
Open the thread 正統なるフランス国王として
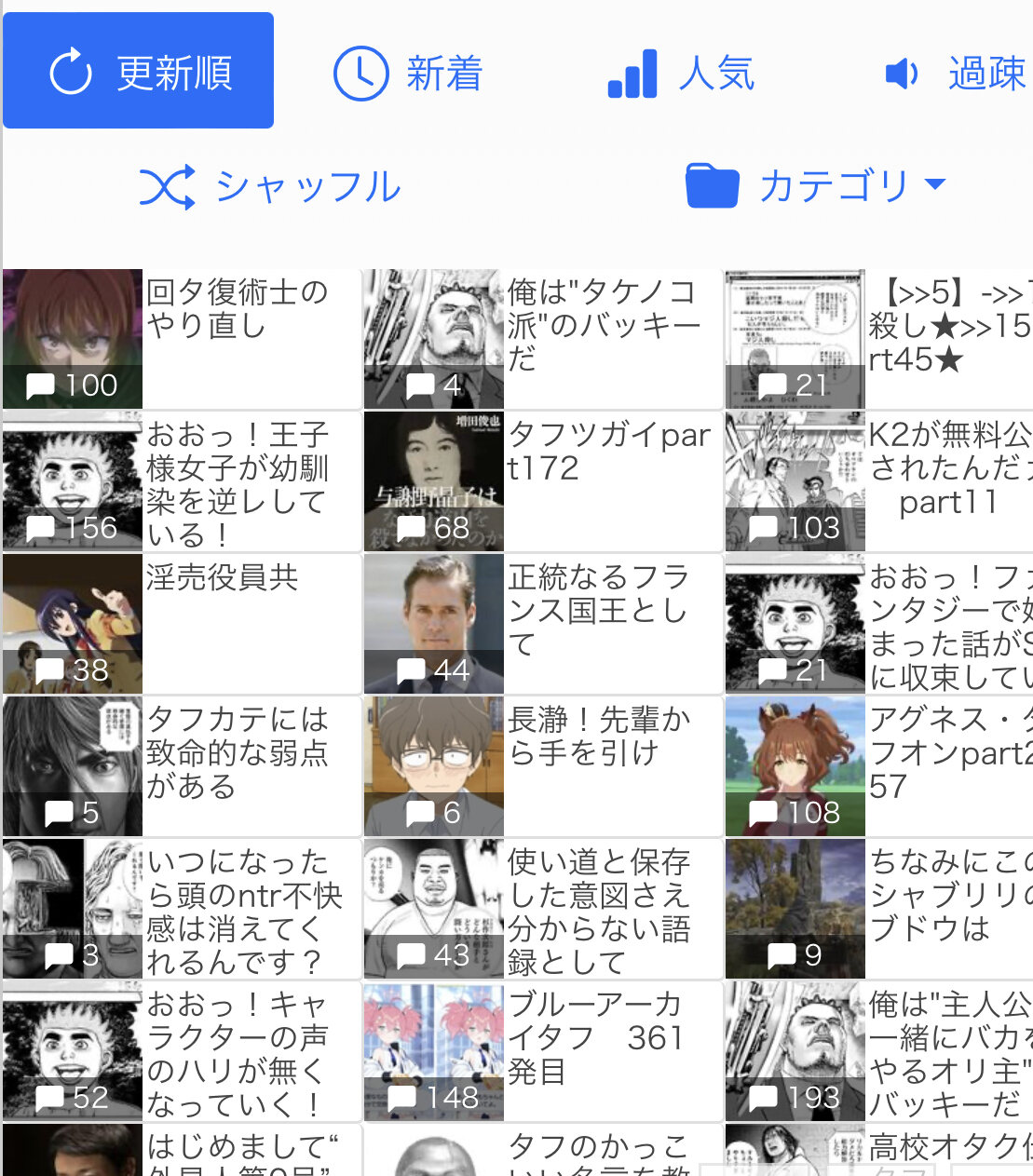[597, 610]
